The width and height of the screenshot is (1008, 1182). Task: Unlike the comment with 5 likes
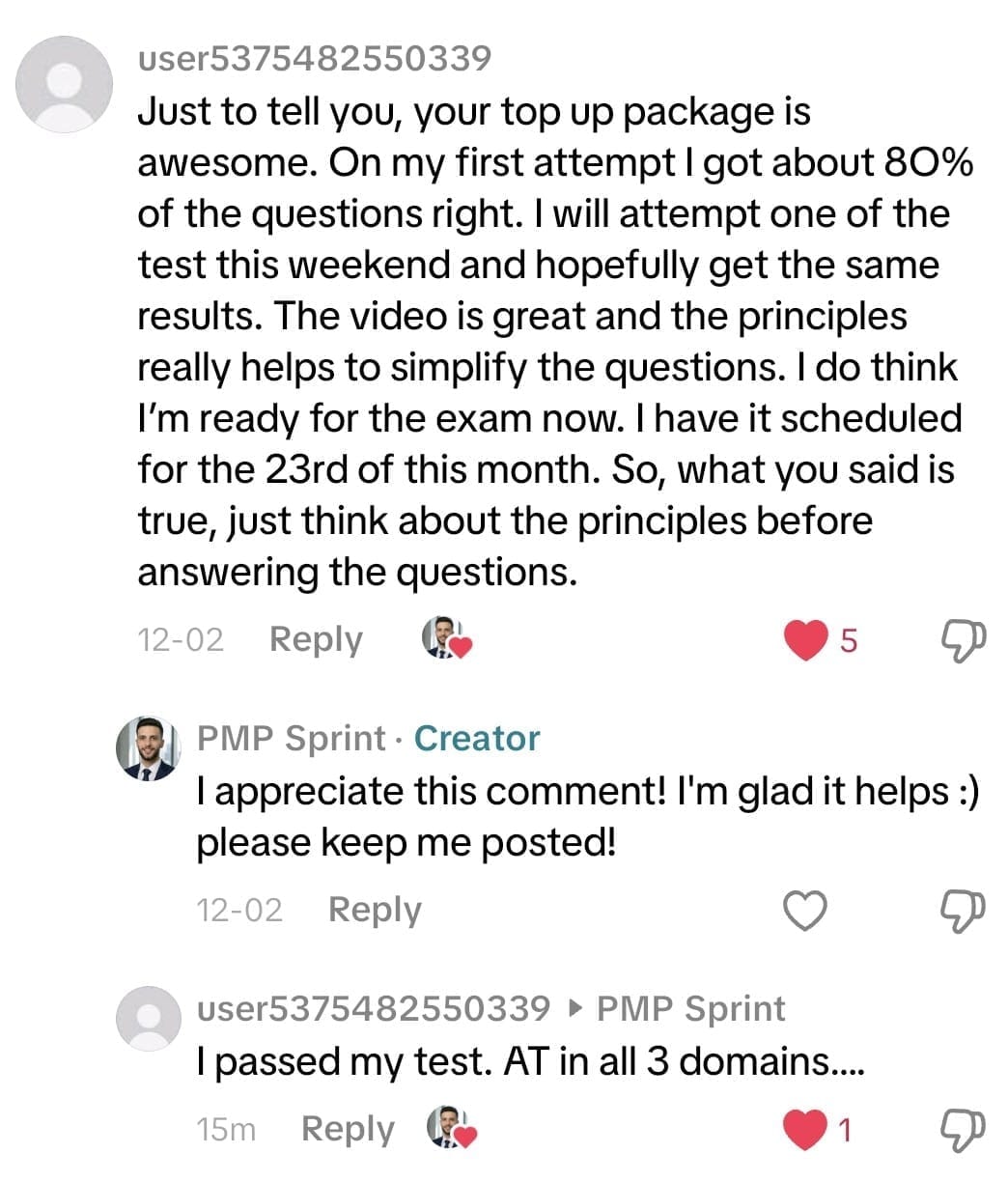tap(805, 639)
